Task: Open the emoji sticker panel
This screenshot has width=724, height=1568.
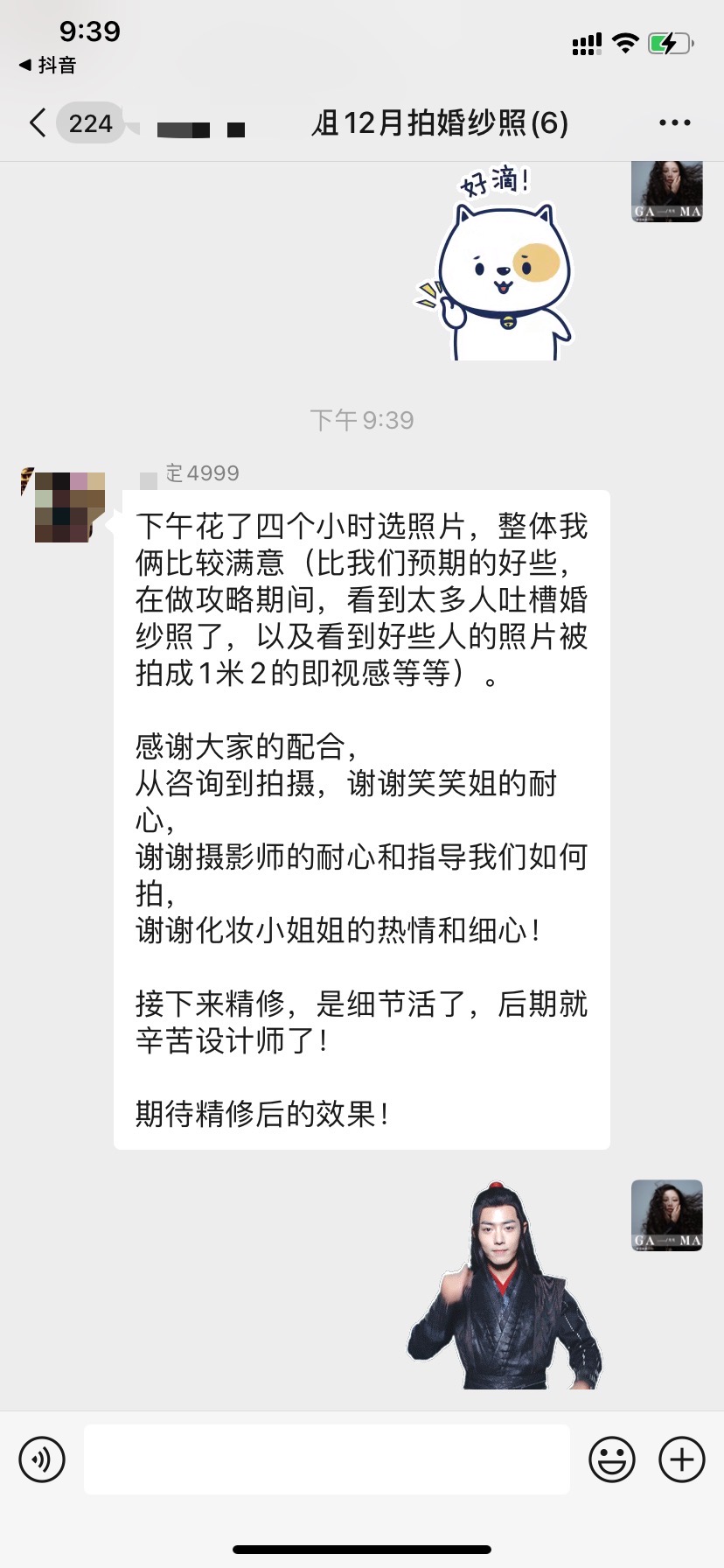Action: tap(611, 1459)
